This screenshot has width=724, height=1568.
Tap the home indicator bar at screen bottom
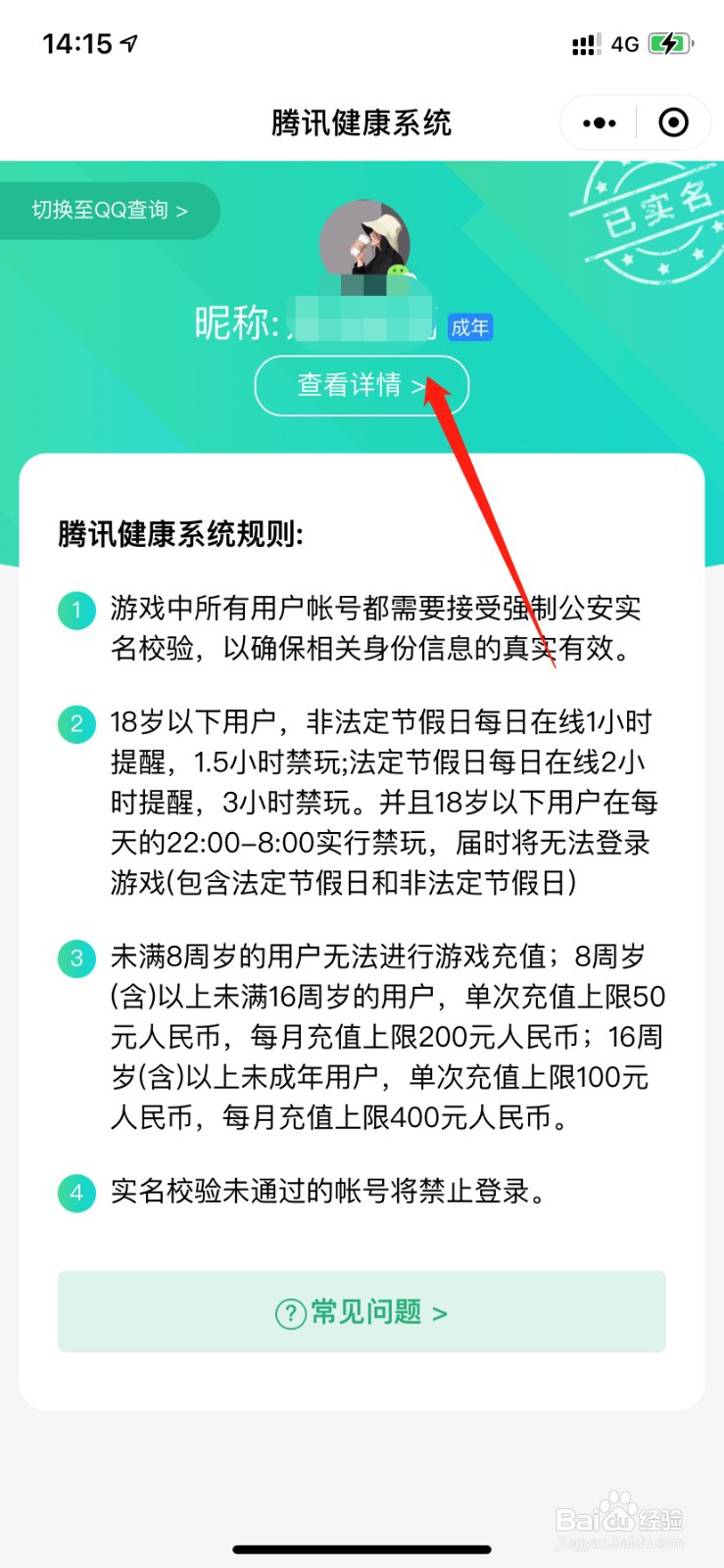(x=362, y=1551)
